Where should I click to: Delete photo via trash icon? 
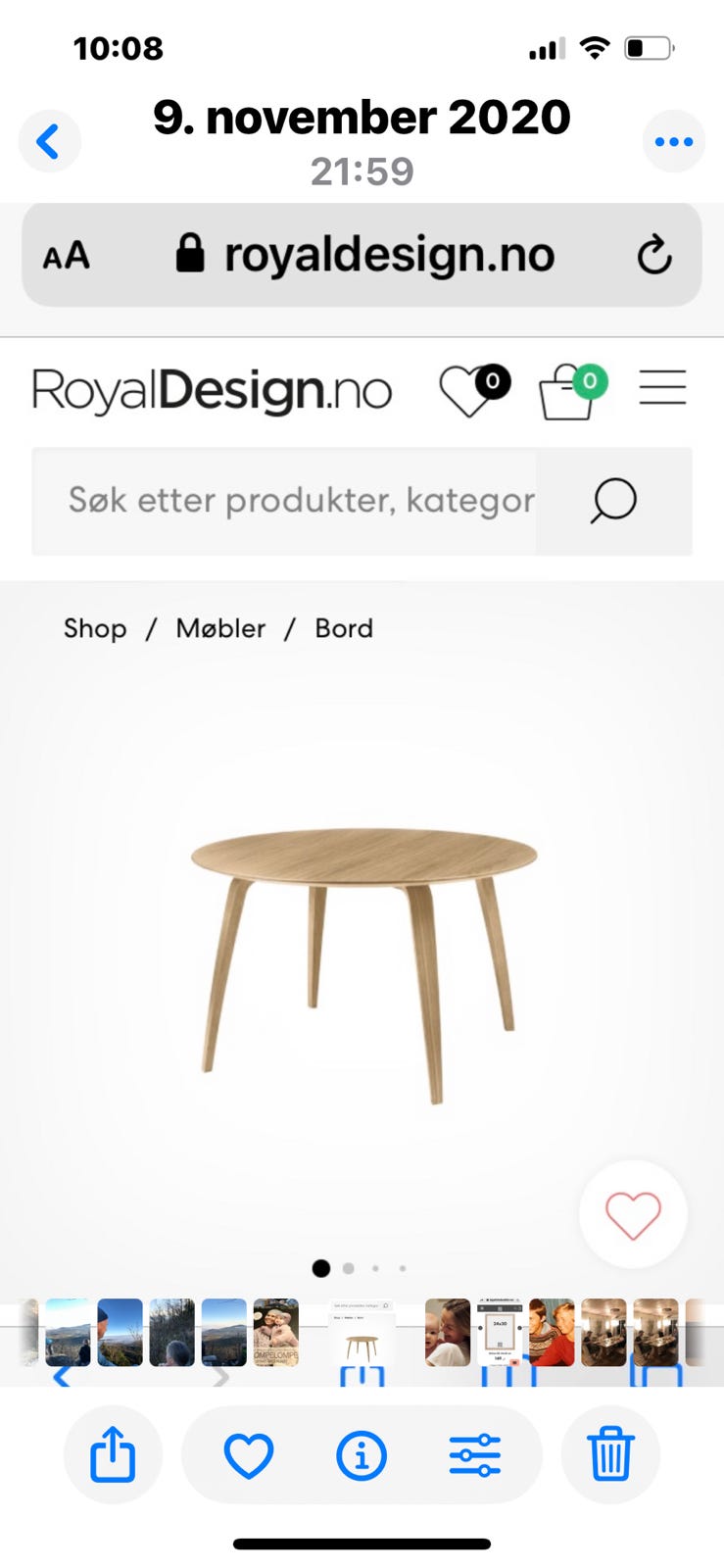click(610, 1455)
